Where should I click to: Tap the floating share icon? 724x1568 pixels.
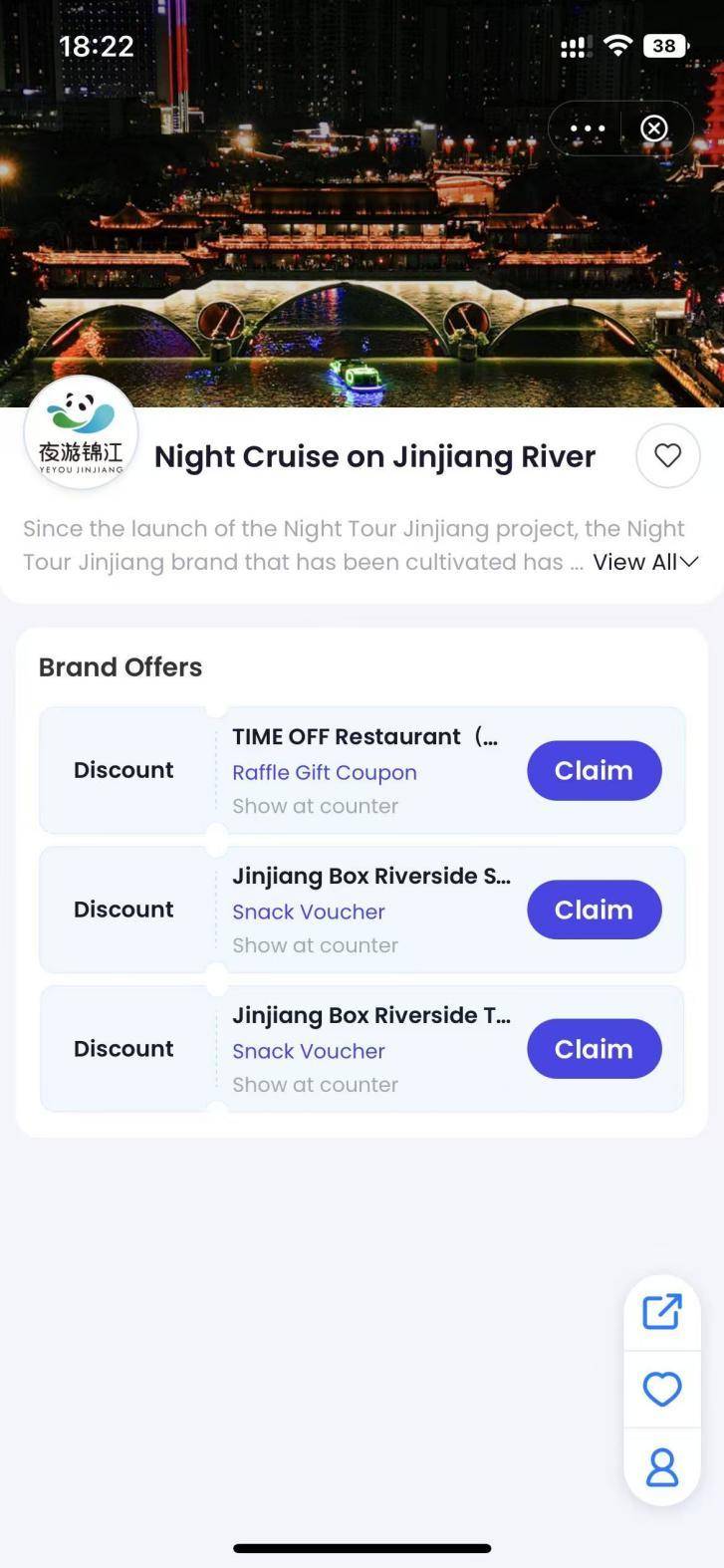point(662,1312)
